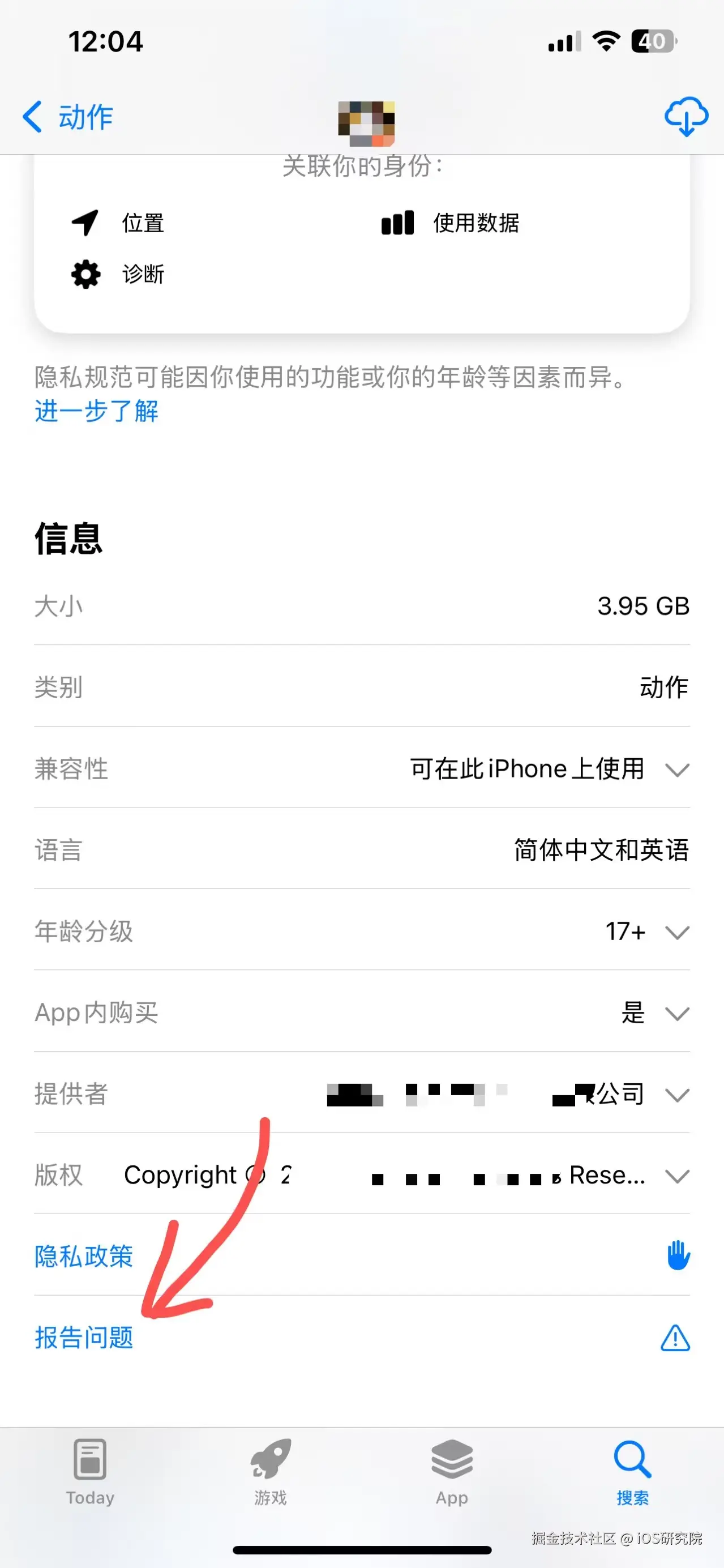Expand the 年龄分级 17+ details
This screenshot has width=724, height=1568.
pos(677,933)
